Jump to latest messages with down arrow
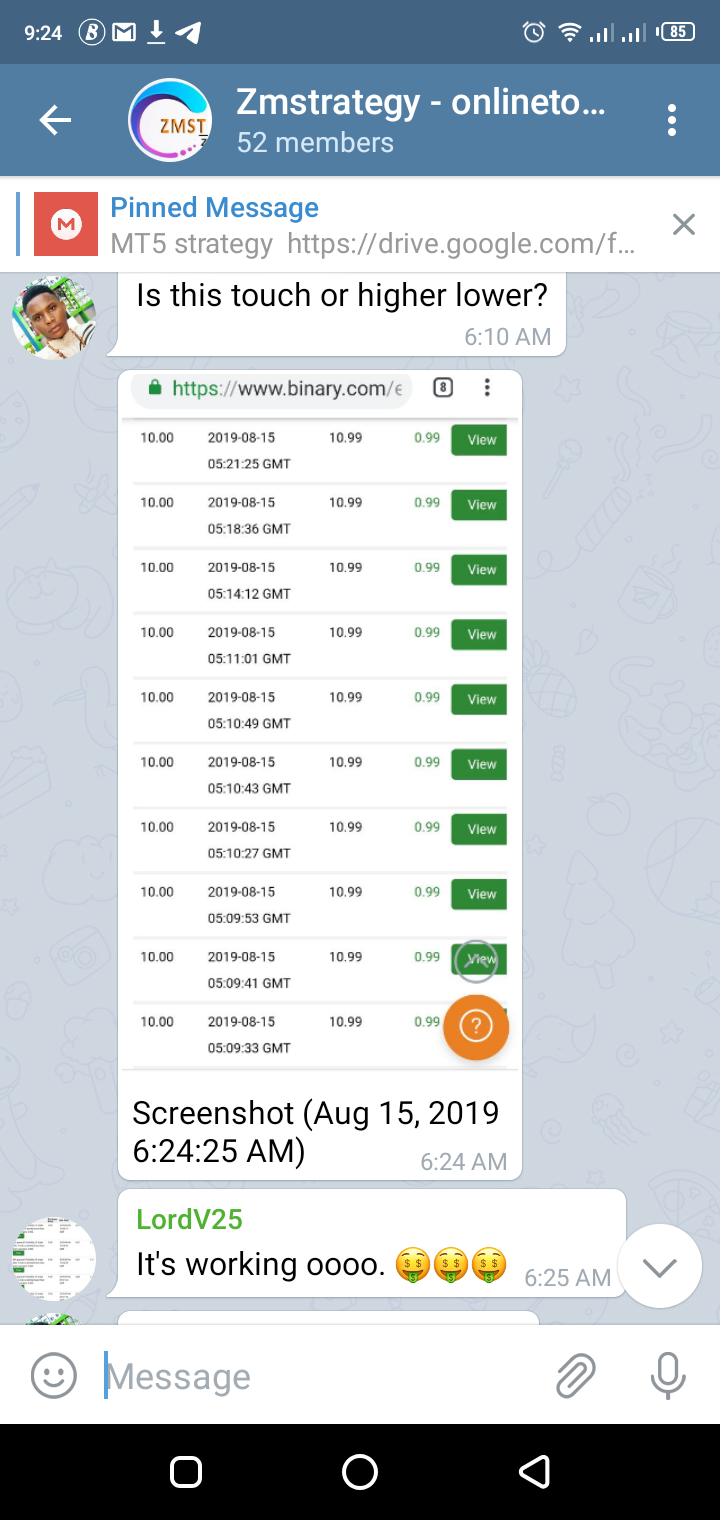 (660, 1267)
